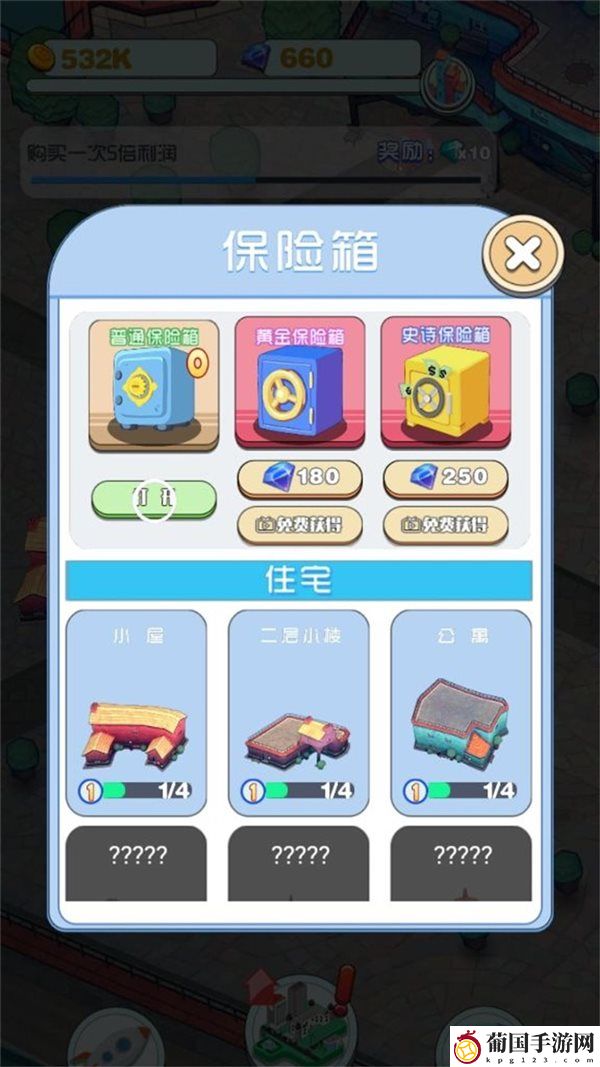Close the 保险箱 dialog

[522, 254]
